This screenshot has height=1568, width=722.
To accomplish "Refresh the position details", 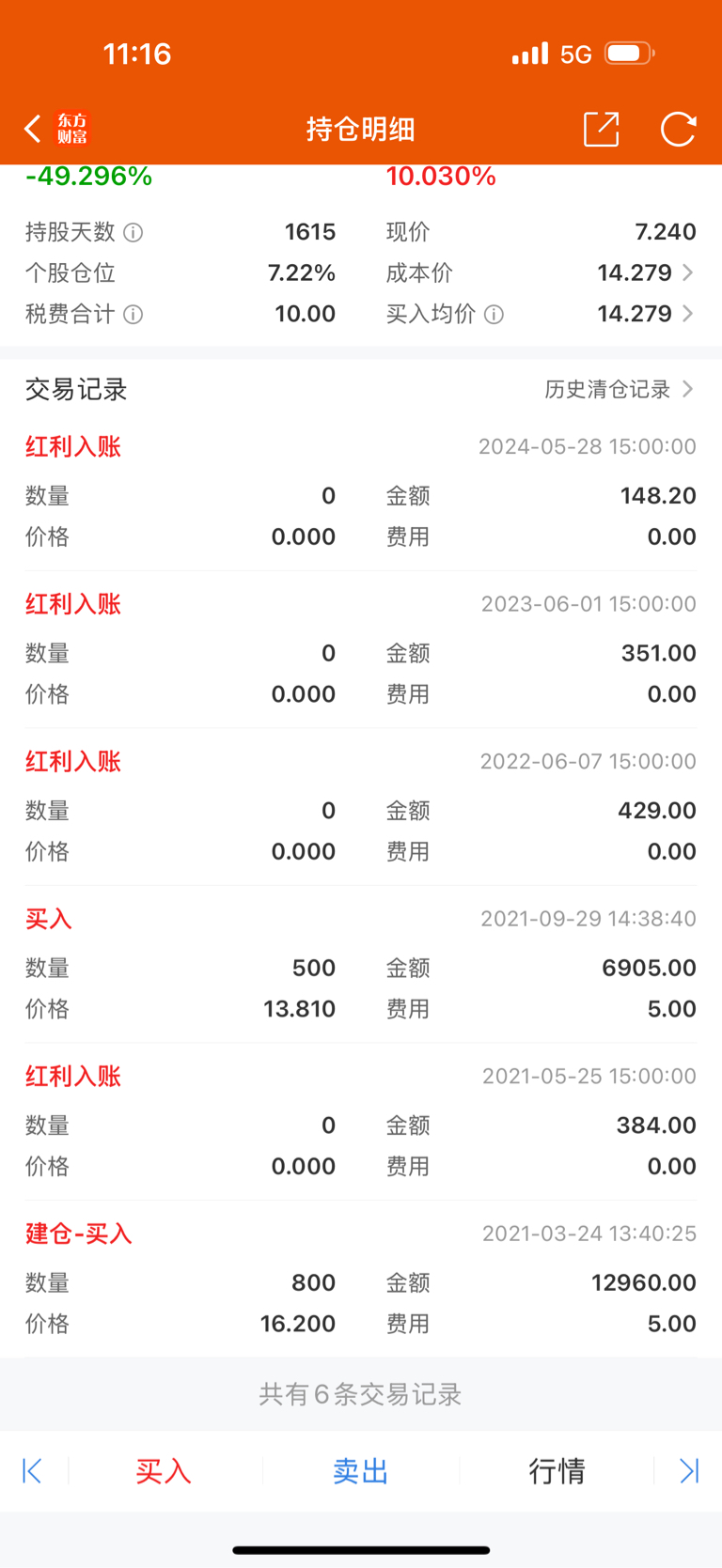I will [678, 129].
